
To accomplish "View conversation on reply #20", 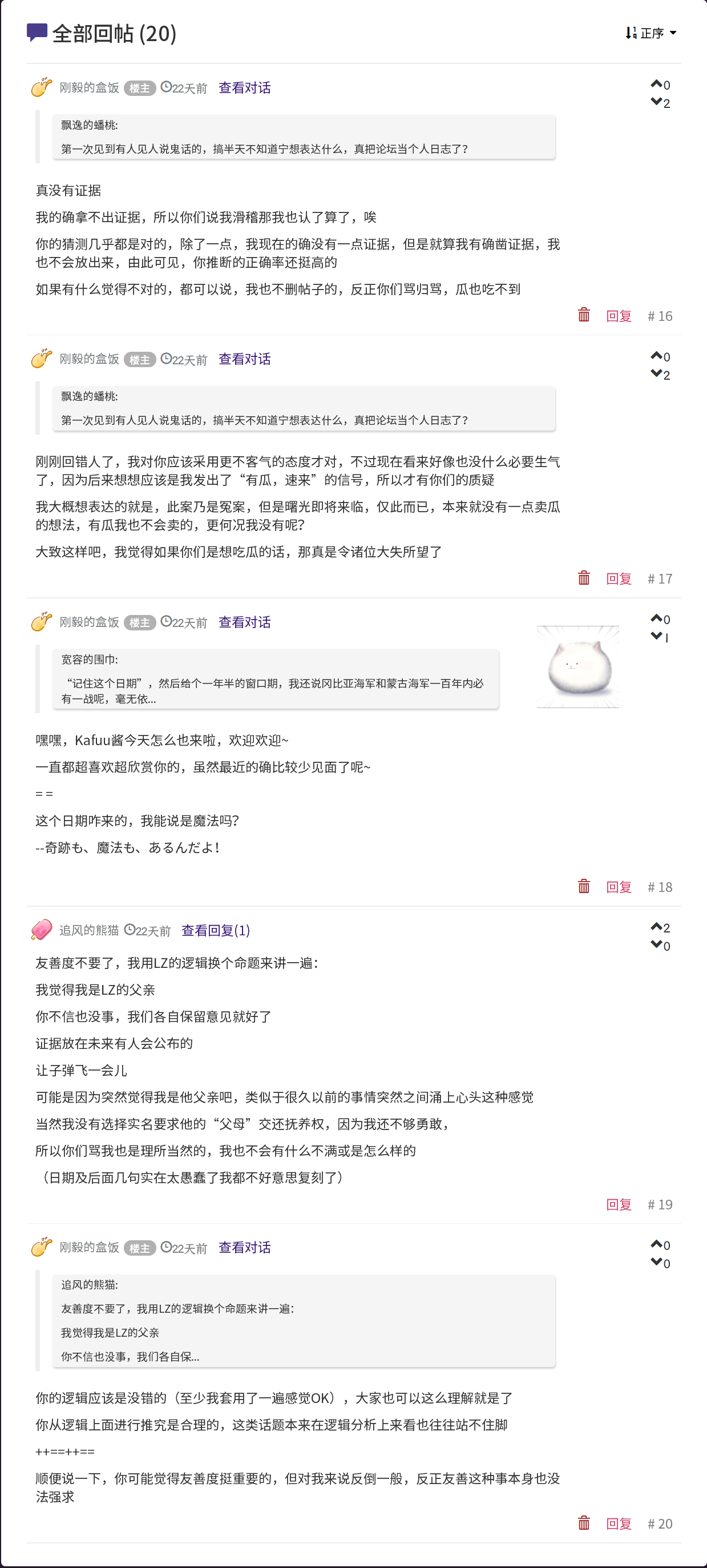I will tap(245, 1247).
